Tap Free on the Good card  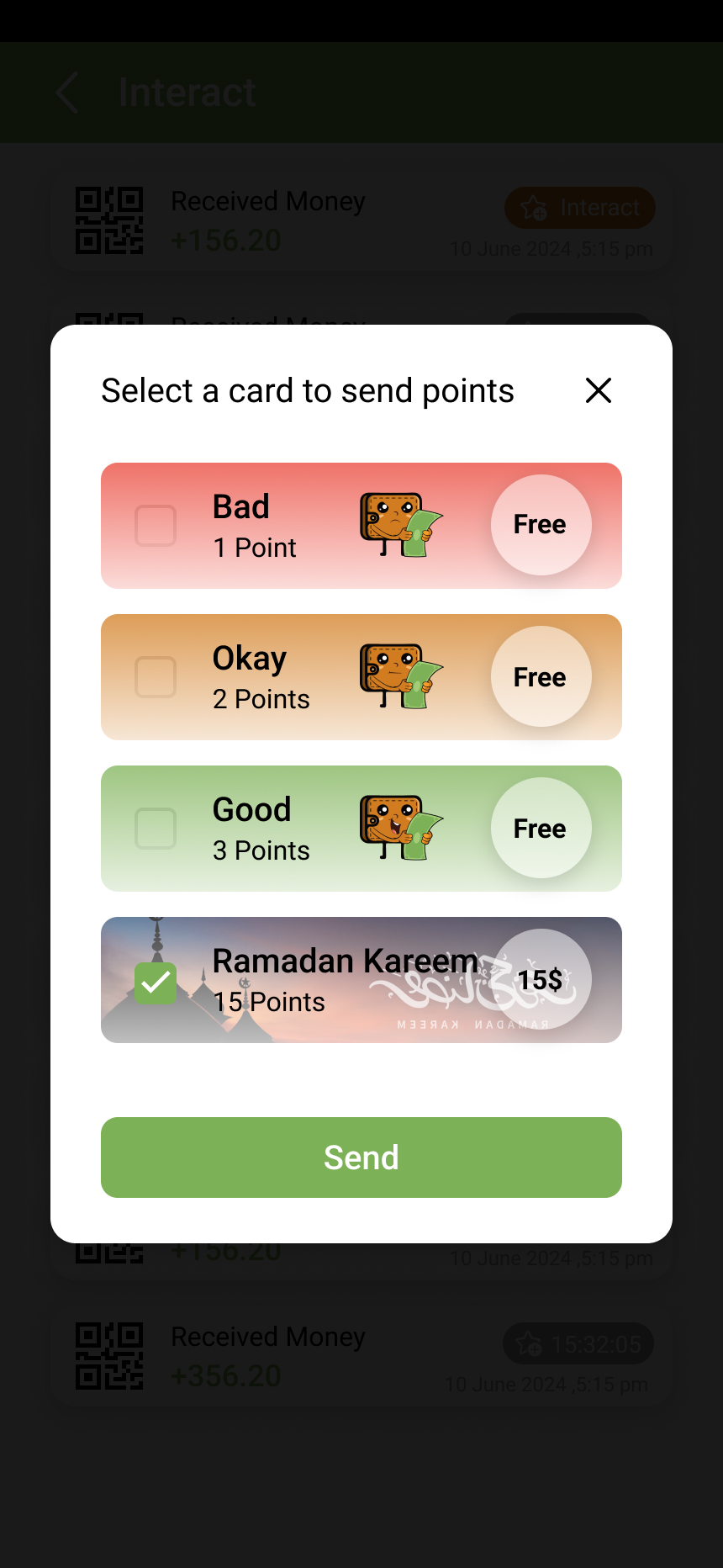541,828
